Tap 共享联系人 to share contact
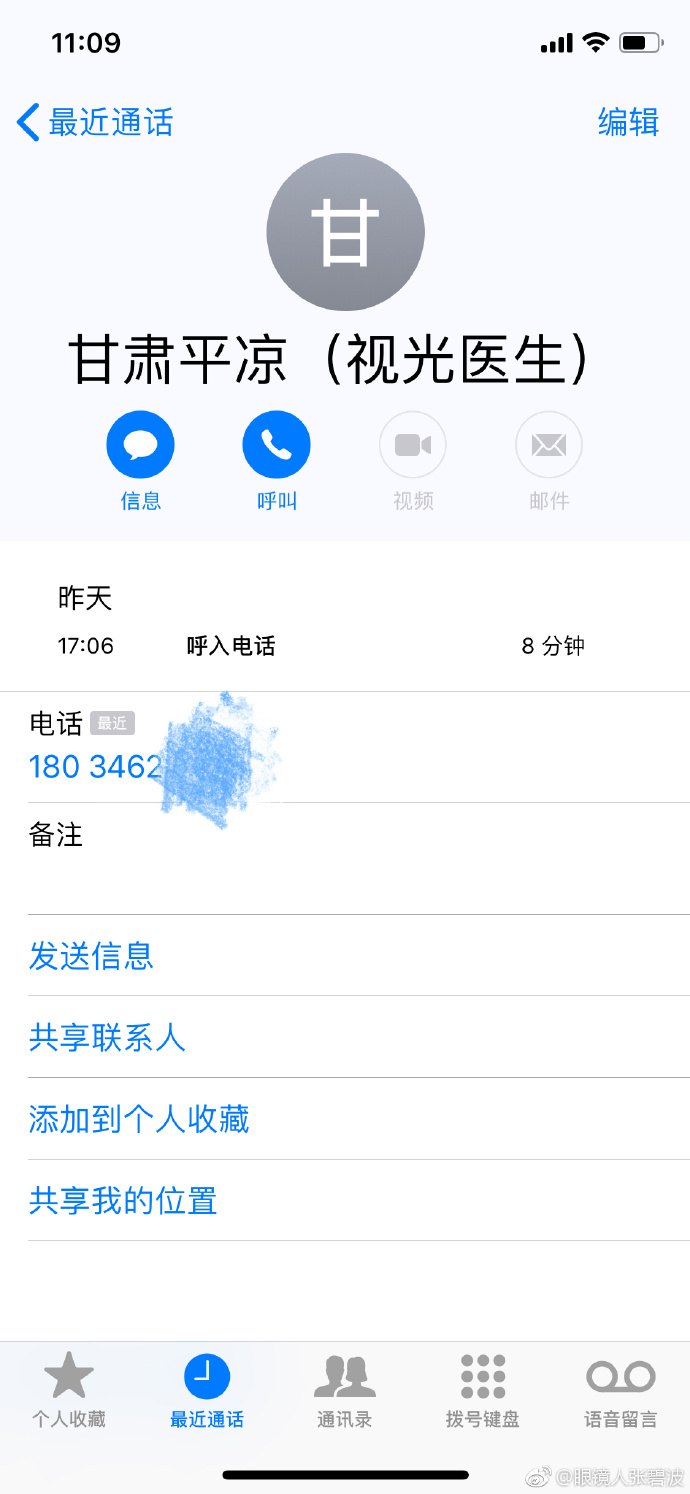The width and height of the screenshot is (690, 1494). (107, 1038)
